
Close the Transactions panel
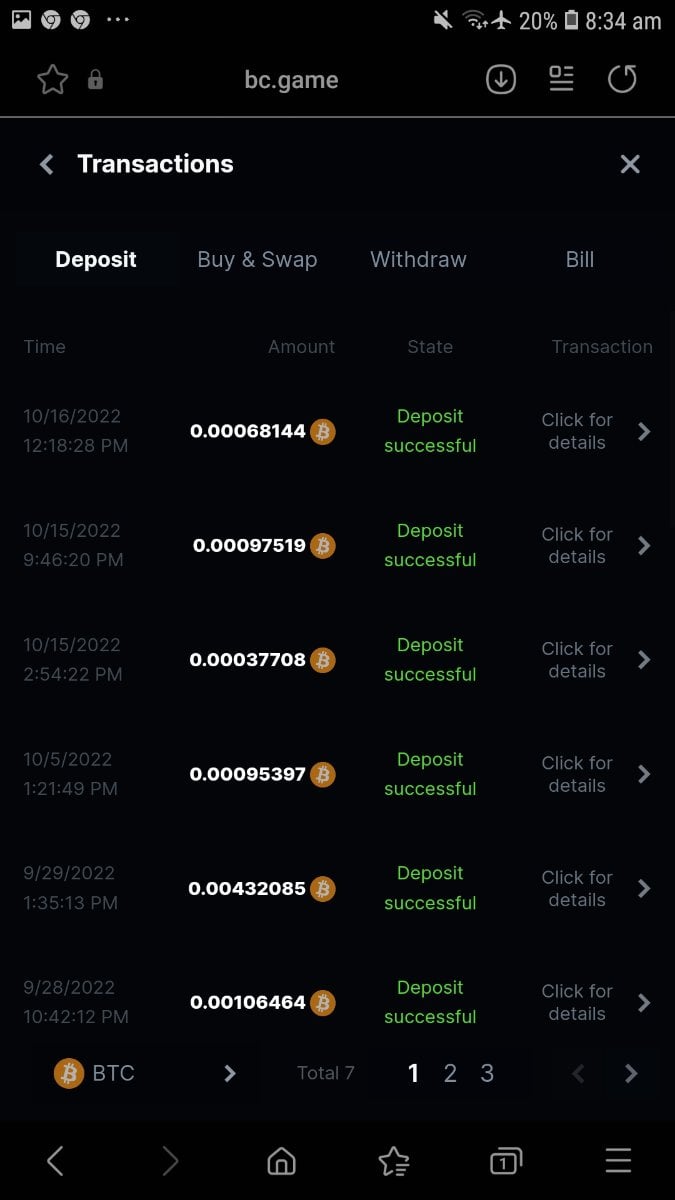[630, 164]
